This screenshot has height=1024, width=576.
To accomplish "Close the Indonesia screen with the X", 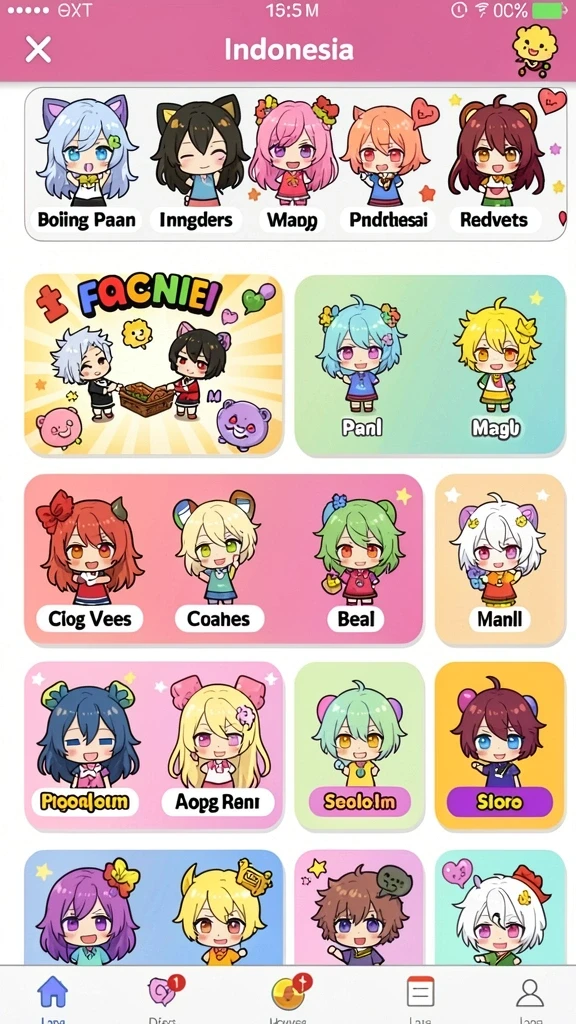I will pos(38,49).
